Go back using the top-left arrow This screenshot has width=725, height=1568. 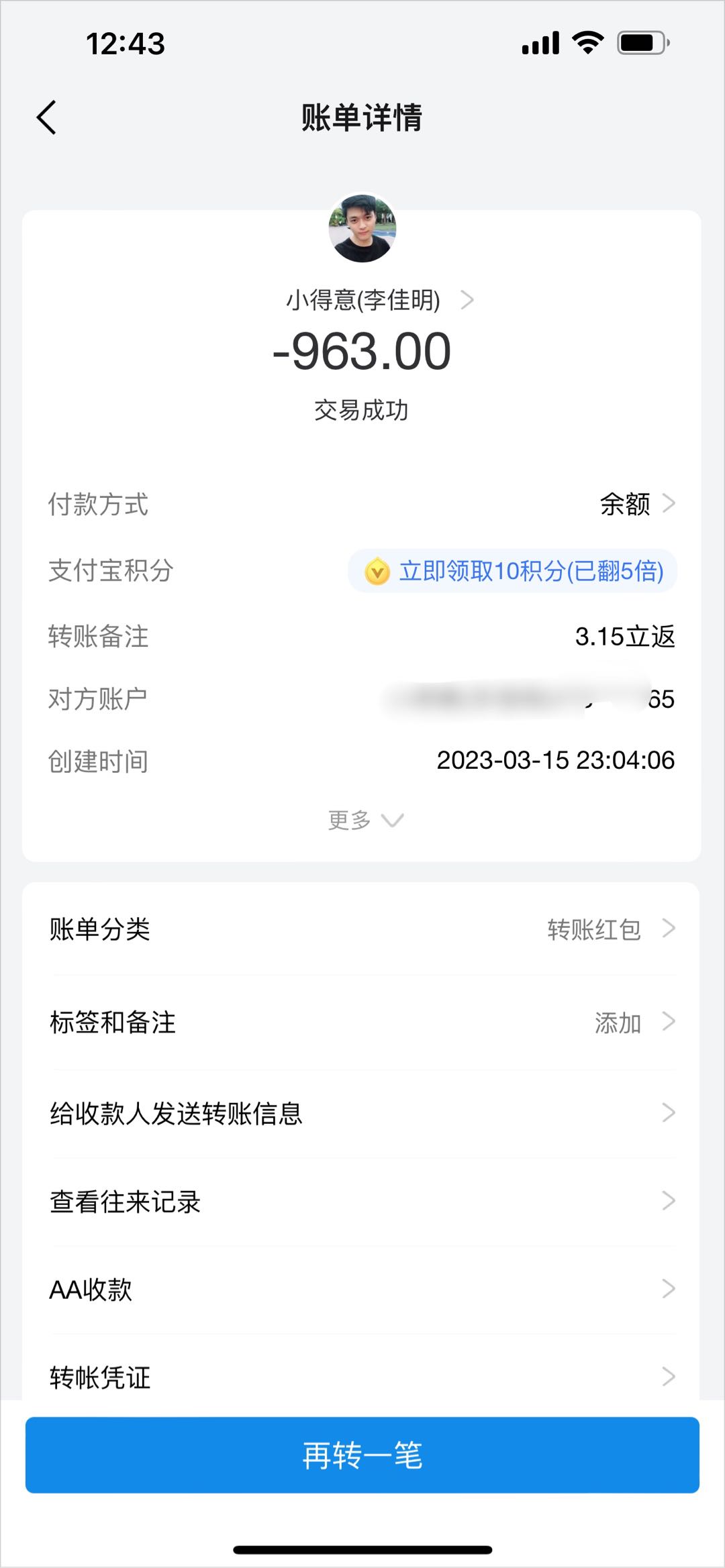click(46, 118)
